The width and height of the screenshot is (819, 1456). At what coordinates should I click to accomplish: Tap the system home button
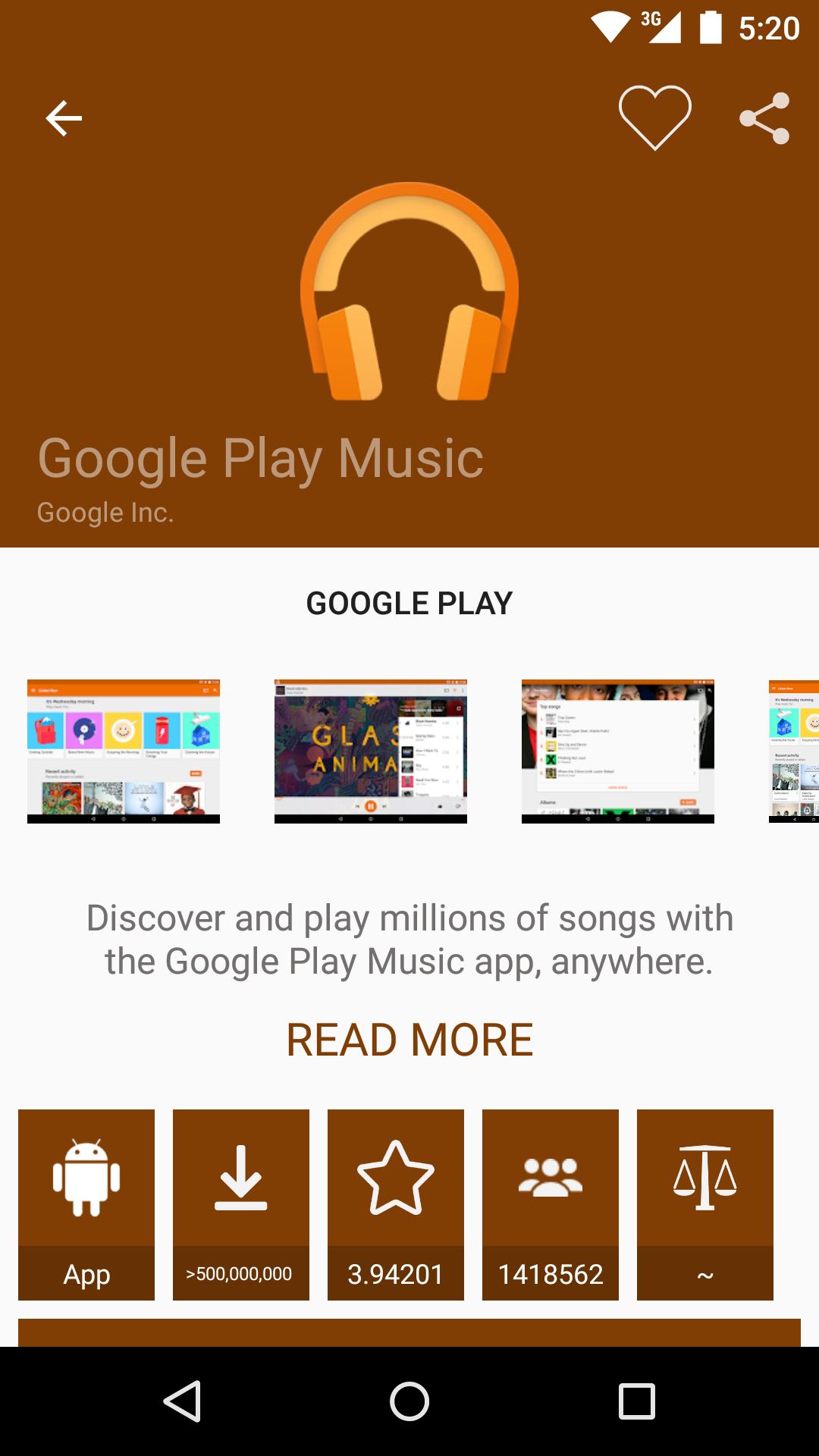click(409, 1401)
